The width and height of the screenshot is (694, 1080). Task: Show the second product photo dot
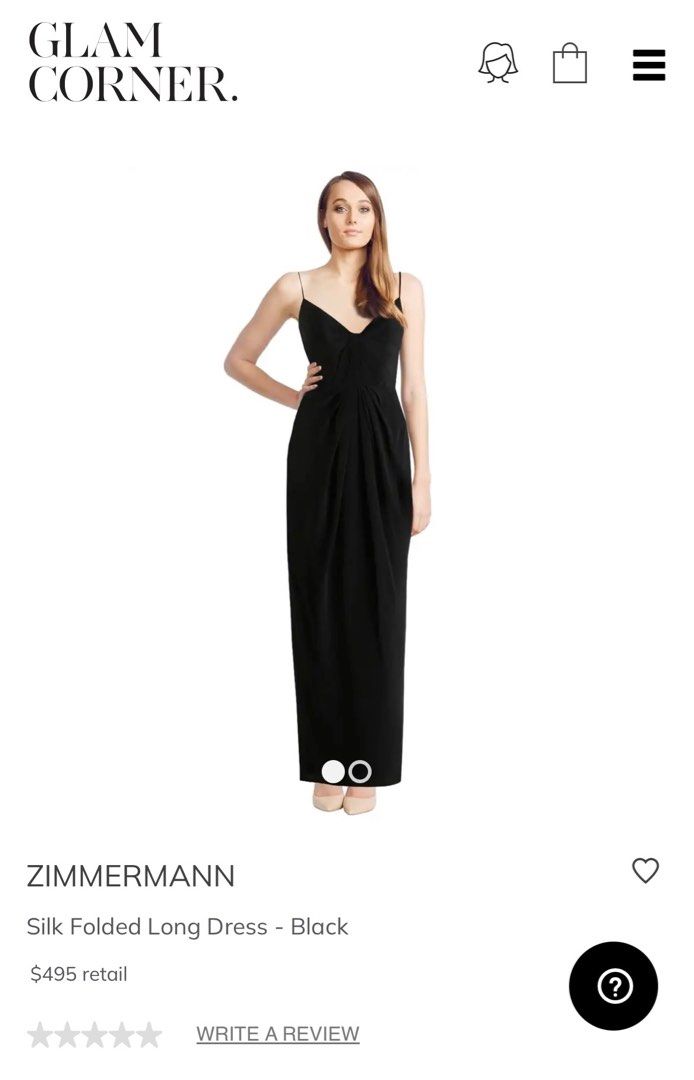pyautogui.click(x=360, y=772)
